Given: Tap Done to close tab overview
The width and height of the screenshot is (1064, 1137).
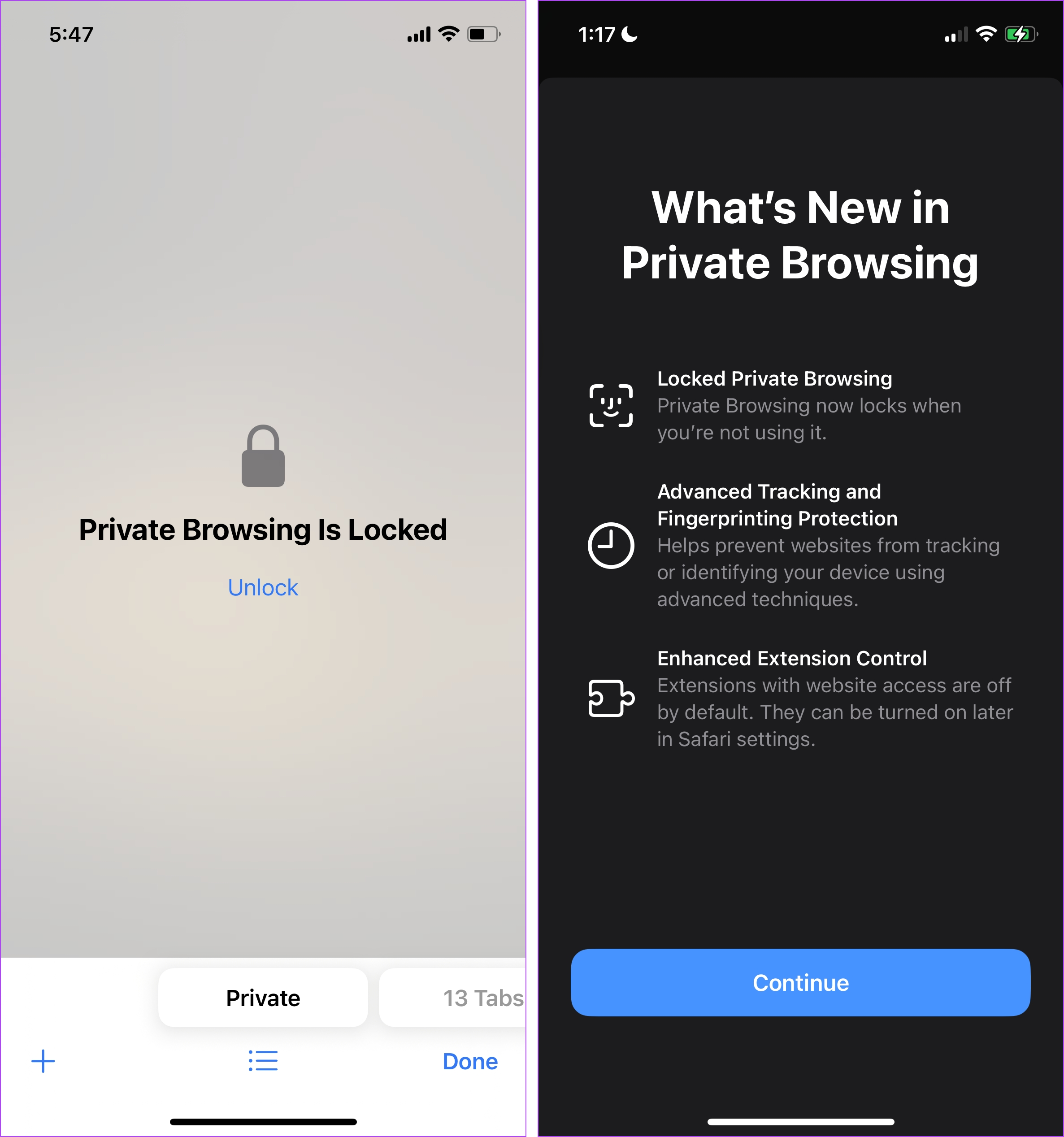Looking at the screenshot, I should (x=469, y=1062).
